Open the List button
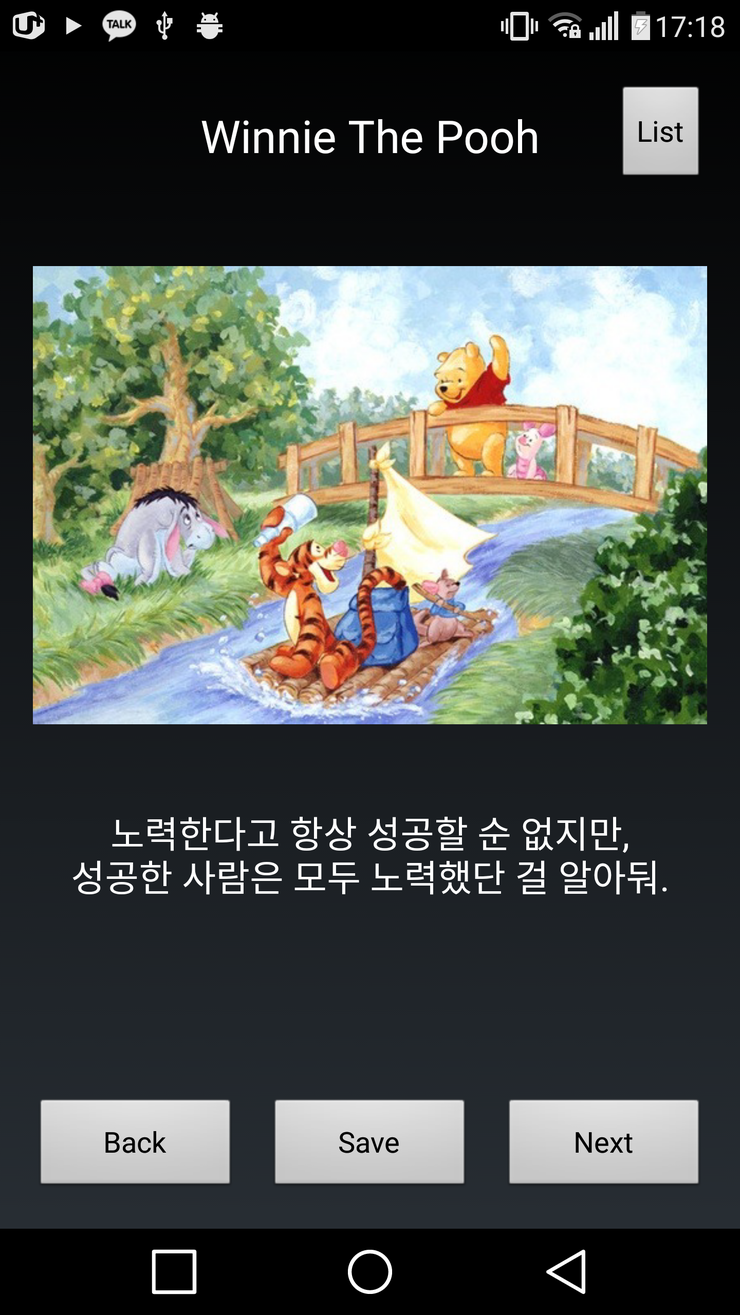The image size is (740, 1315). pos(660,131)
